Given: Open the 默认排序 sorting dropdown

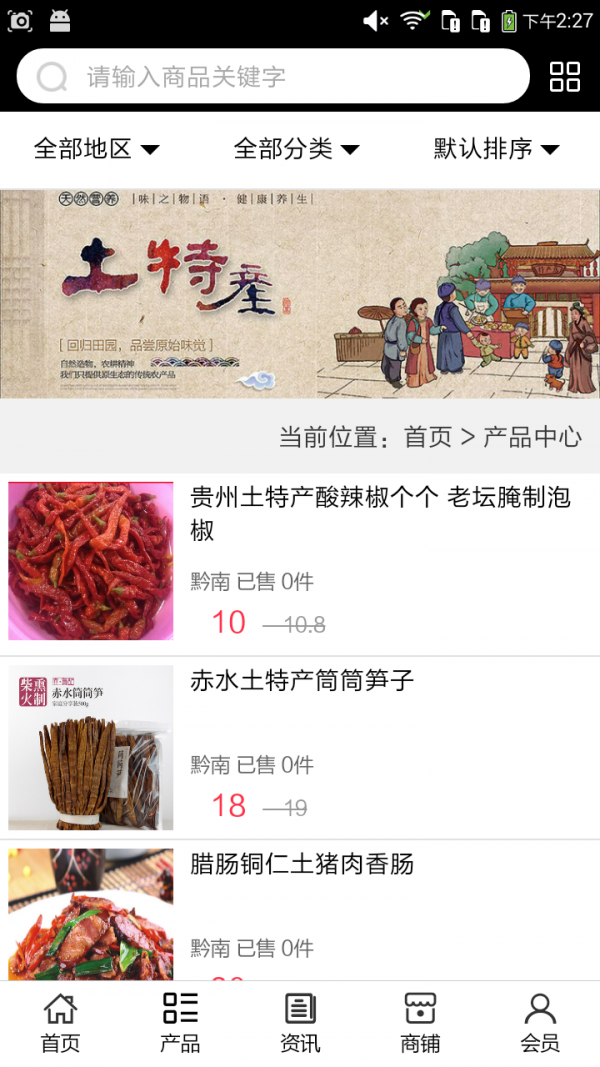Looking at the screenshot, I should (x=496, y=149).
